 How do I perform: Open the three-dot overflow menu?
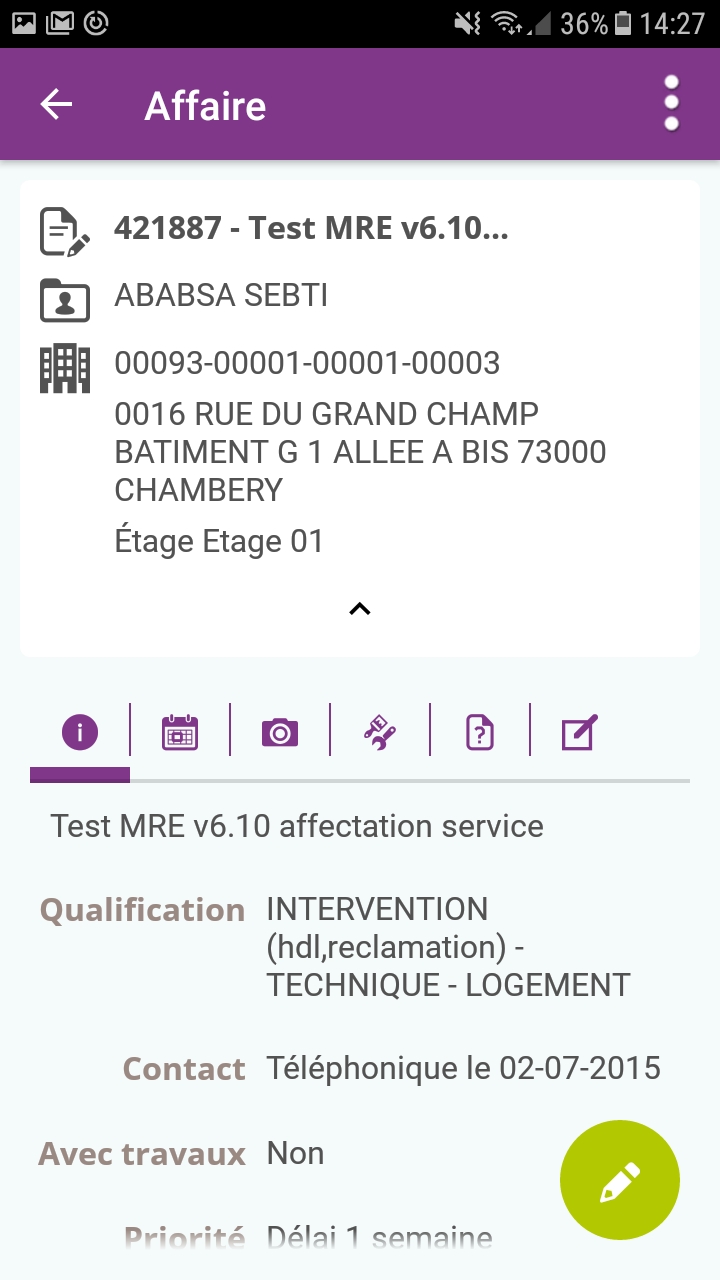pyautogui.click(x=672, y=103)
